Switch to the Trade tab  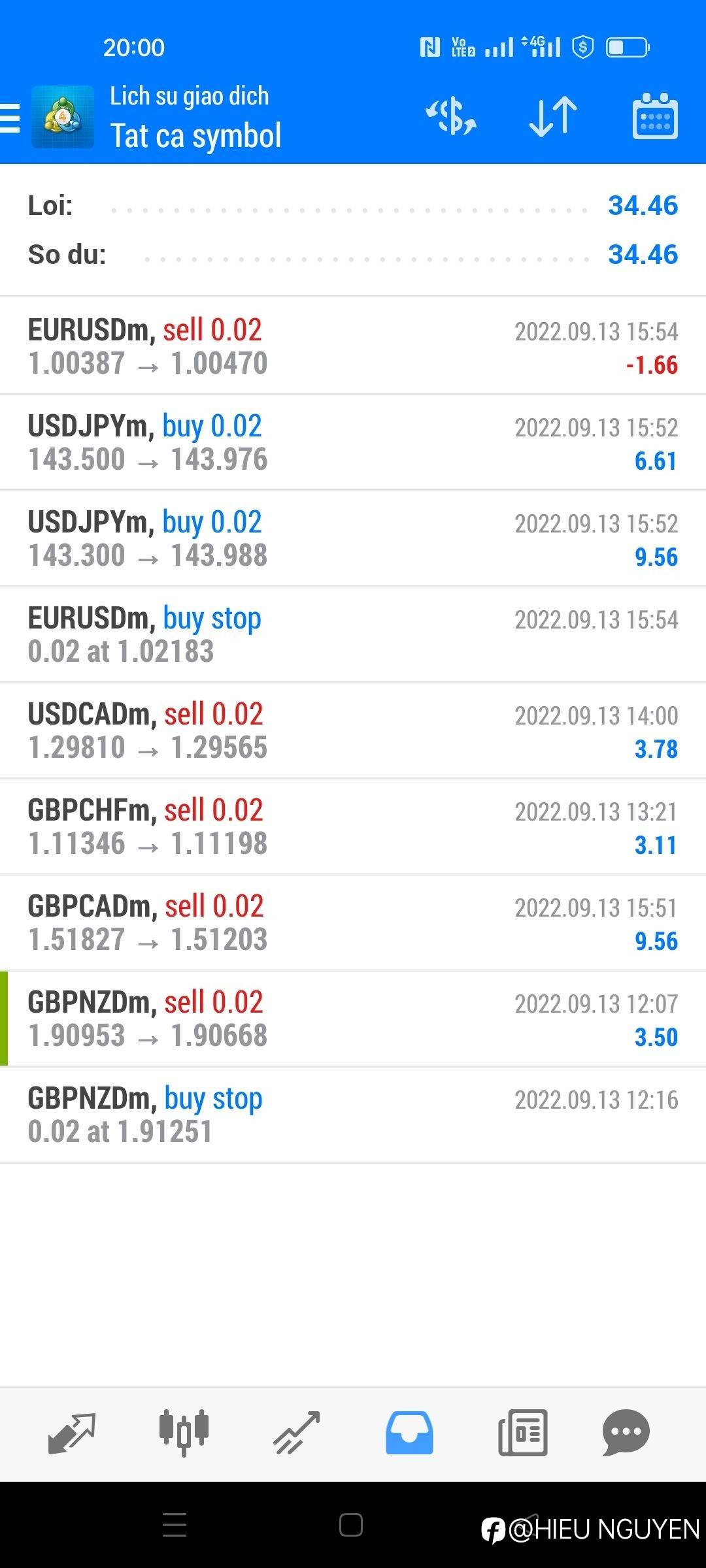pyautogui.click(x=296, y=1432)
